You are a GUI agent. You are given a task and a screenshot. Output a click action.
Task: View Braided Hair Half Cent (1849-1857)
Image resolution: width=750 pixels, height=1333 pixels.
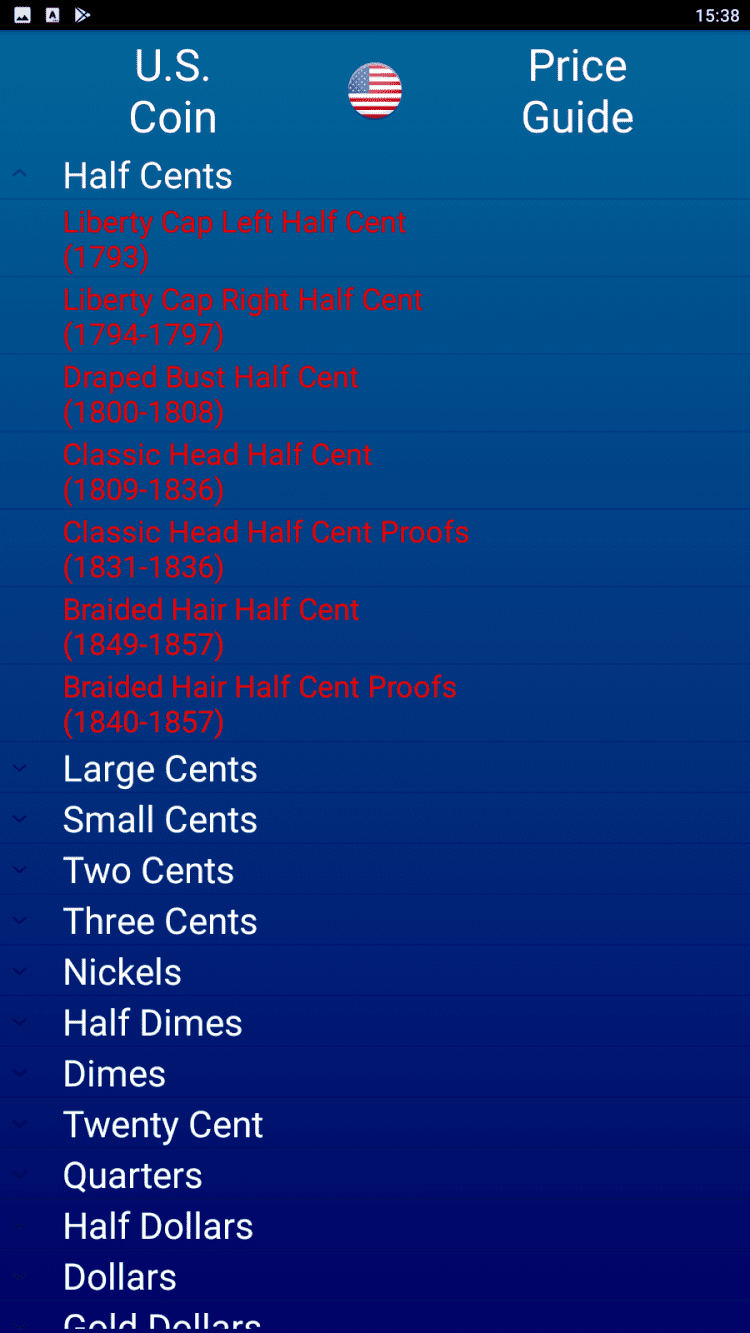point(210,626)
